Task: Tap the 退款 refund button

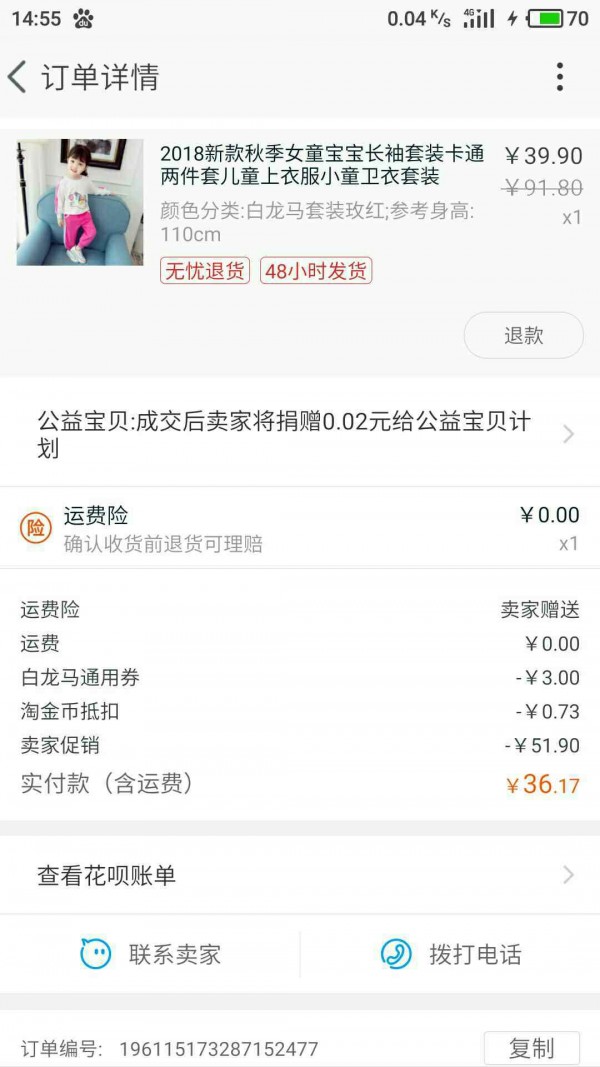Action: coord(523,335)
